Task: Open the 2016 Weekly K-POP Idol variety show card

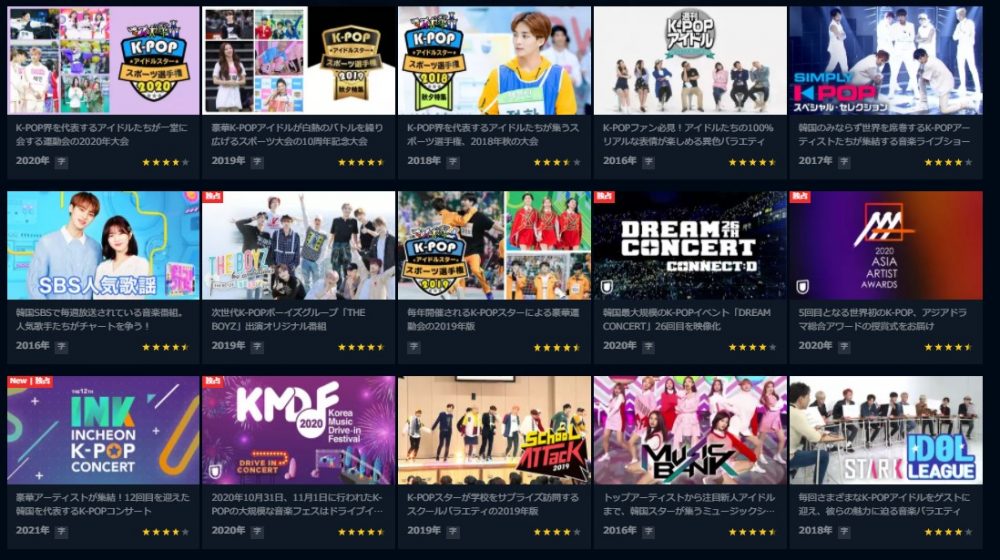Action: point(689,60)
